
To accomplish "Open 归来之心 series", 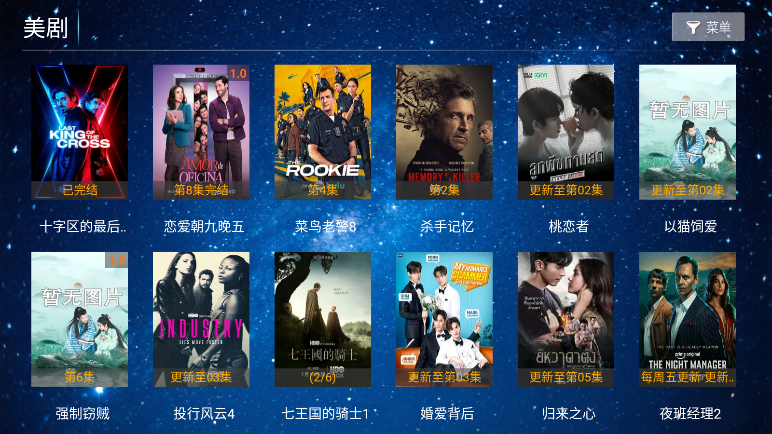I will point(566,319).
